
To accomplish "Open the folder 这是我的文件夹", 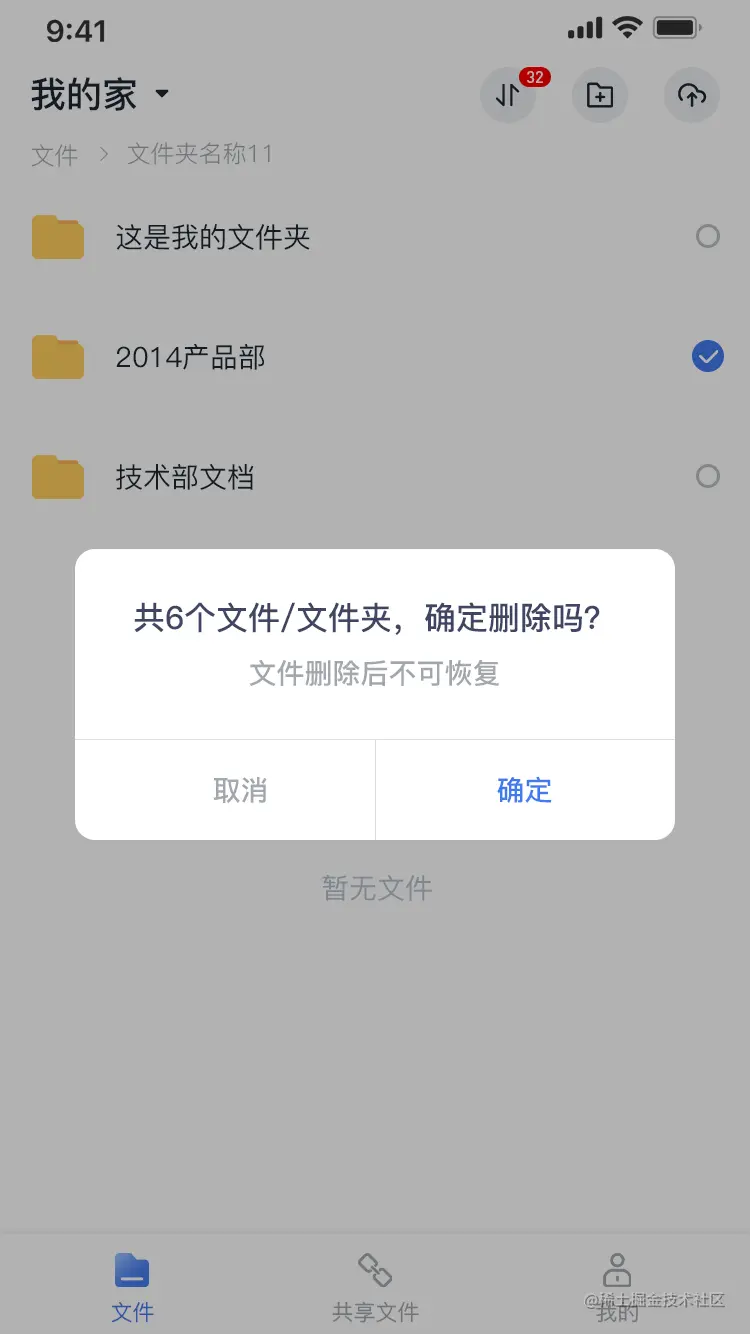I will tap(212, 237).
